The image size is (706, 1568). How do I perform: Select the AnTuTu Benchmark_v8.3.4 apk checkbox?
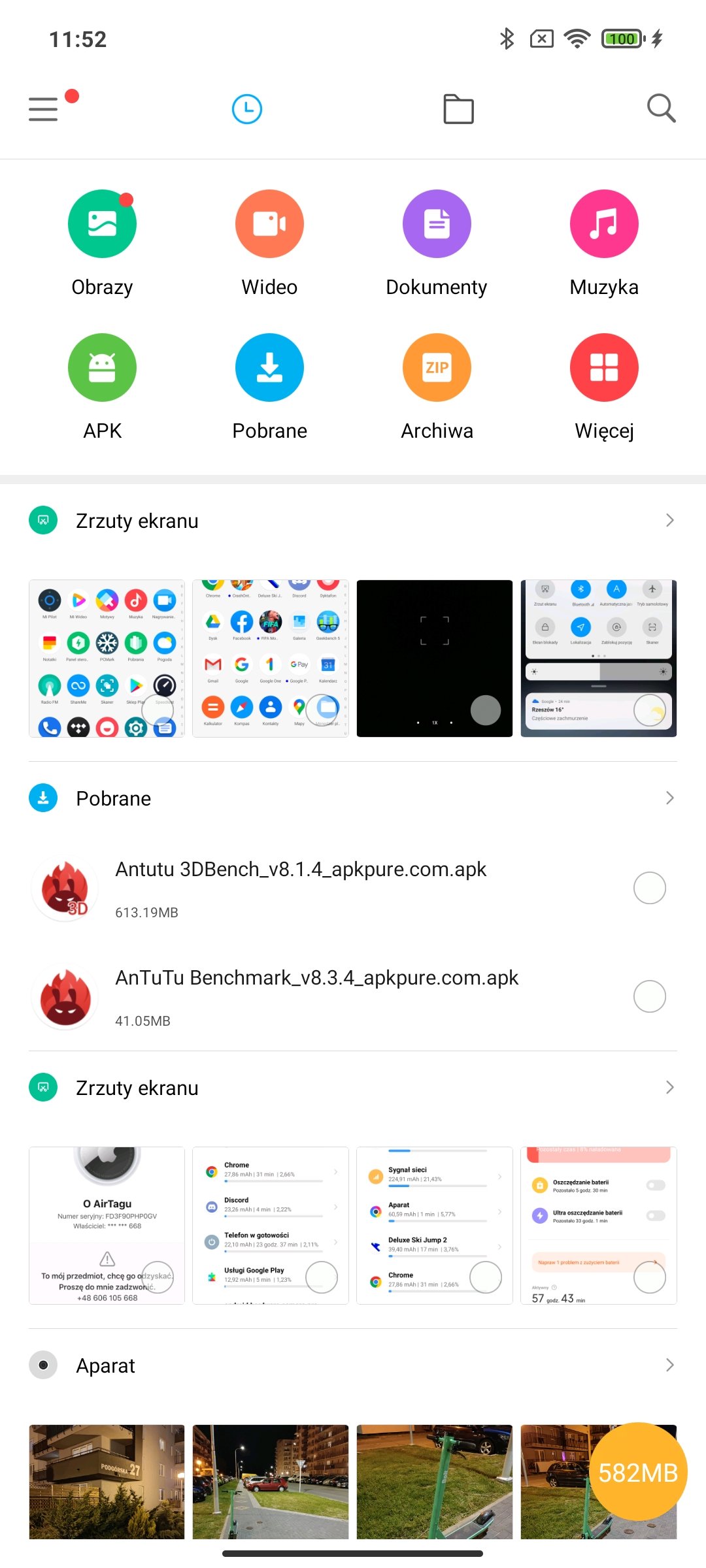point(650,996)
